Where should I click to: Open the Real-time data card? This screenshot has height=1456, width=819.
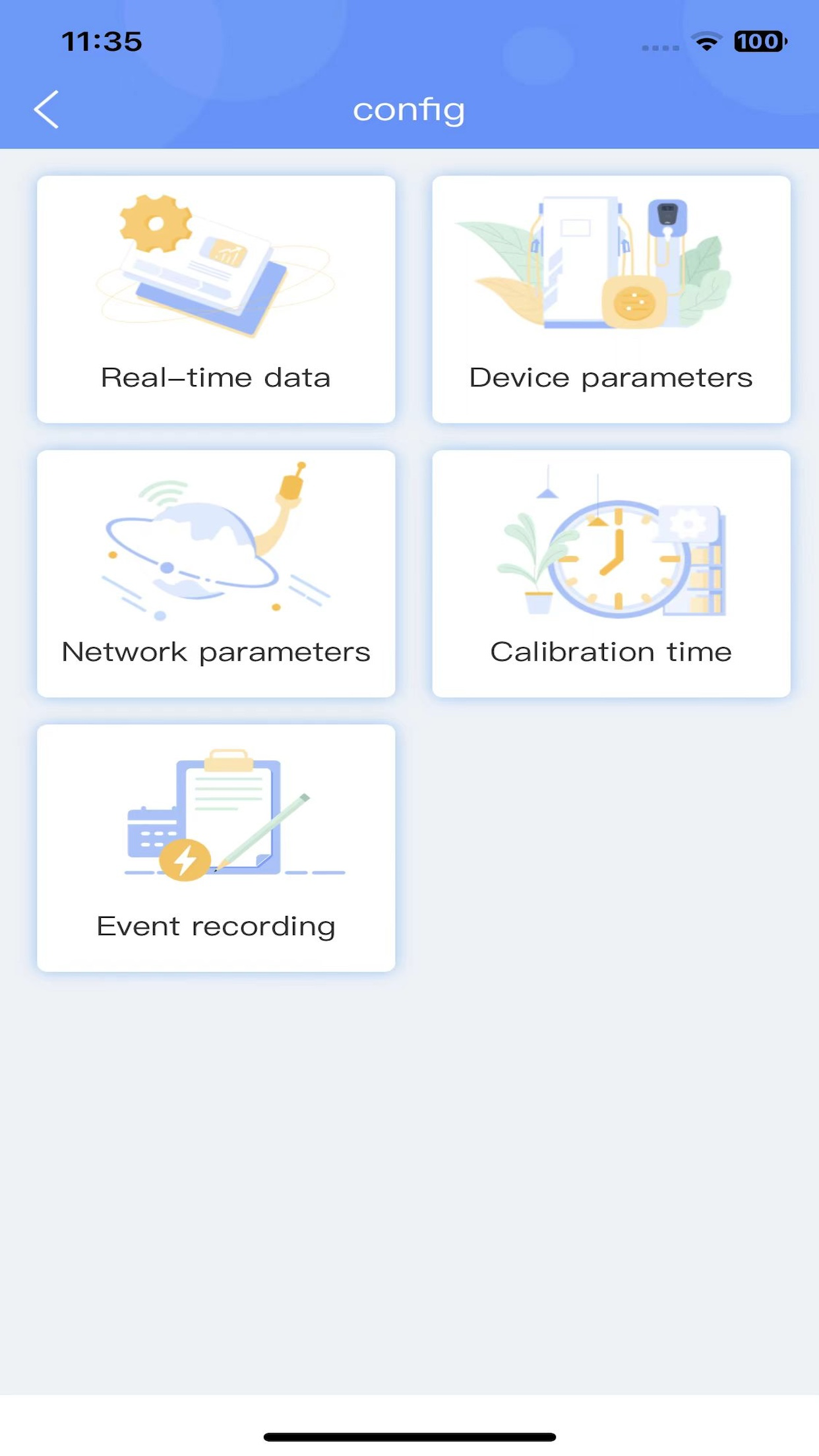(216, 299)
